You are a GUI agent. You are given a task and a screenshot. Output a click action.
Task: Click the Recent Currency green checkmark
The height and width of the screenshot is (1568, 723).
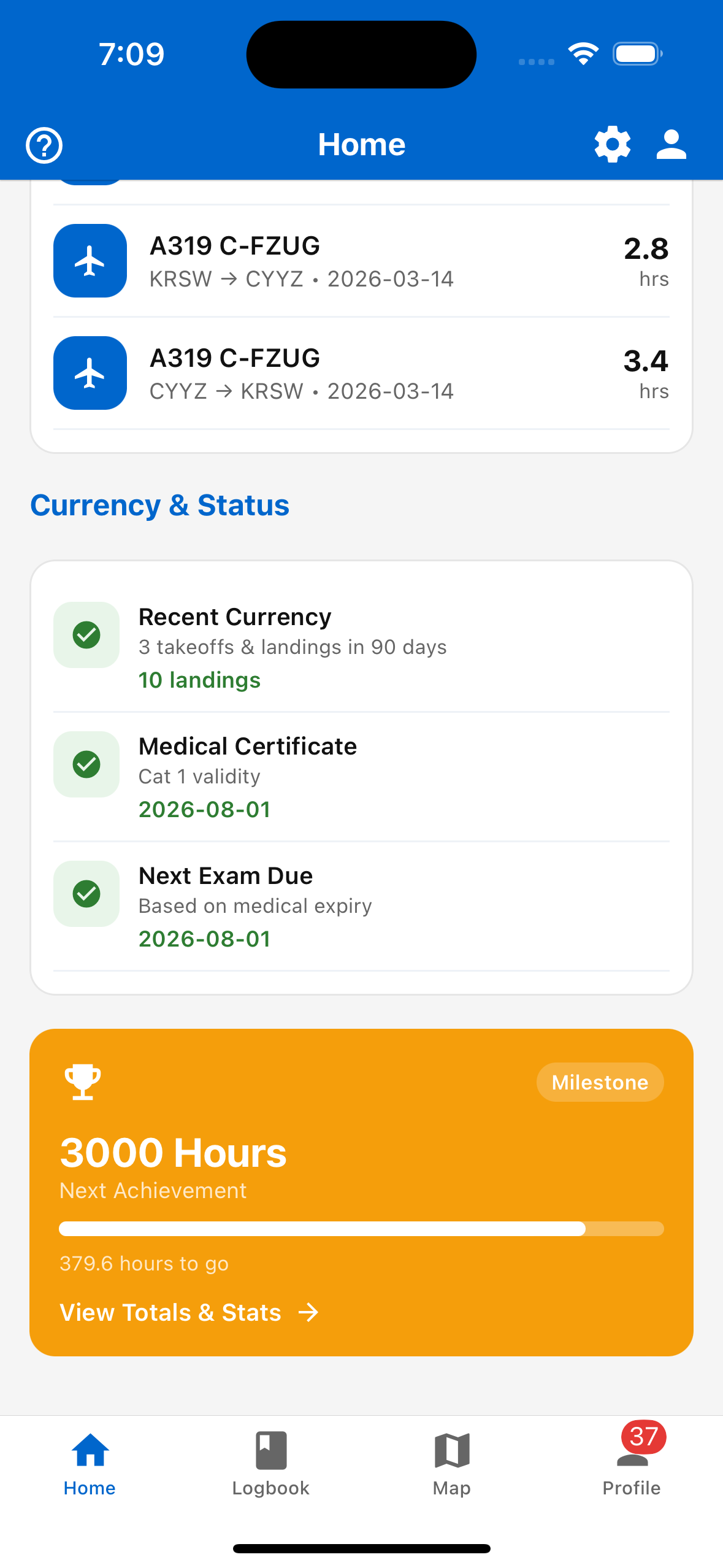click(x=86, y=635)
